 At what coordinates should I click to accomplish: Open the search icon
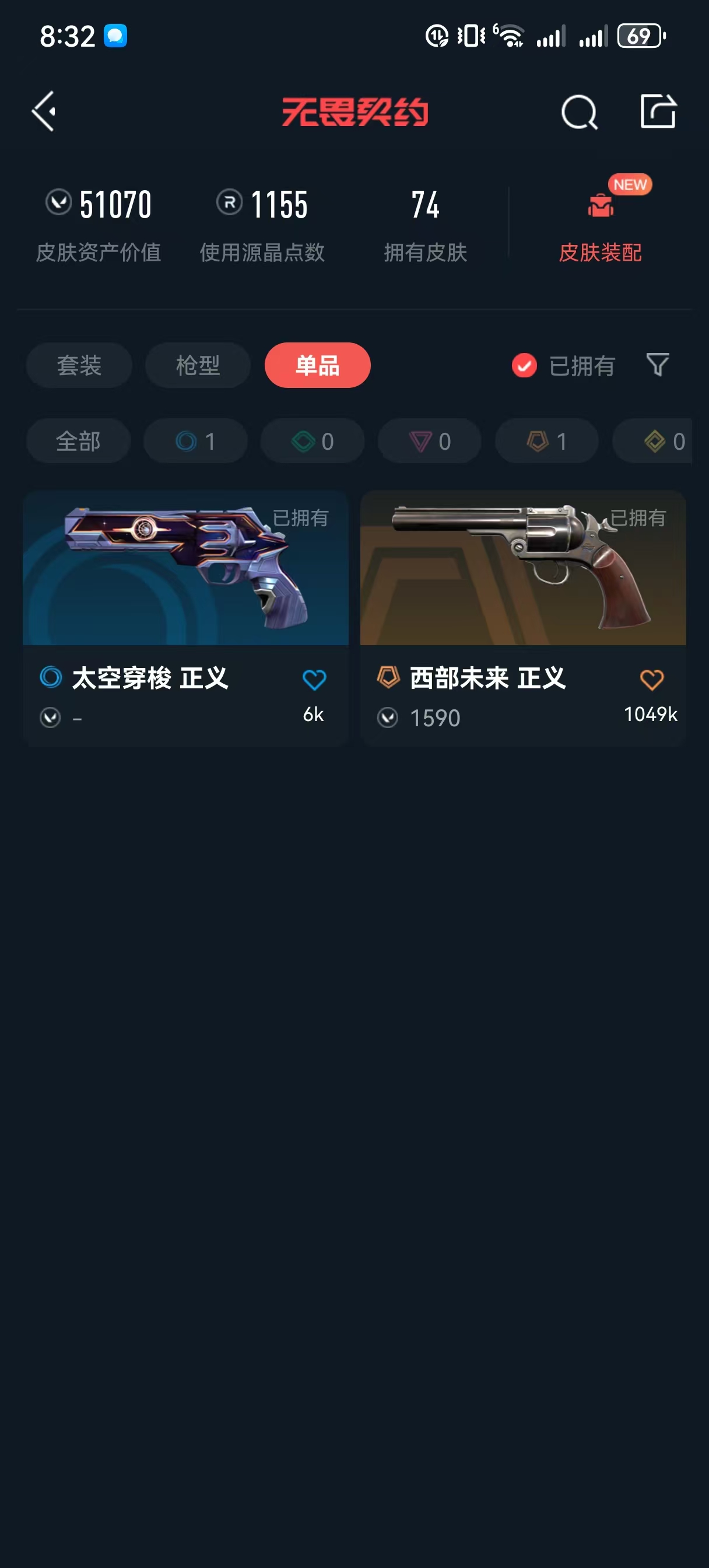[579, 112]
